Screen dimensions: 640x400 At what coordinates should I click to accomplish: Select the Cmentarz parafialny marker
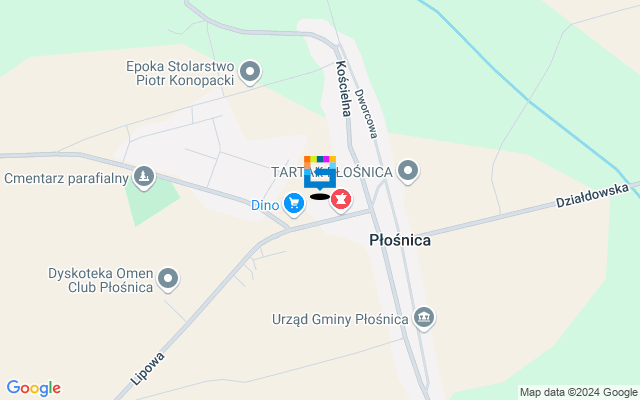tap(144, 178)
